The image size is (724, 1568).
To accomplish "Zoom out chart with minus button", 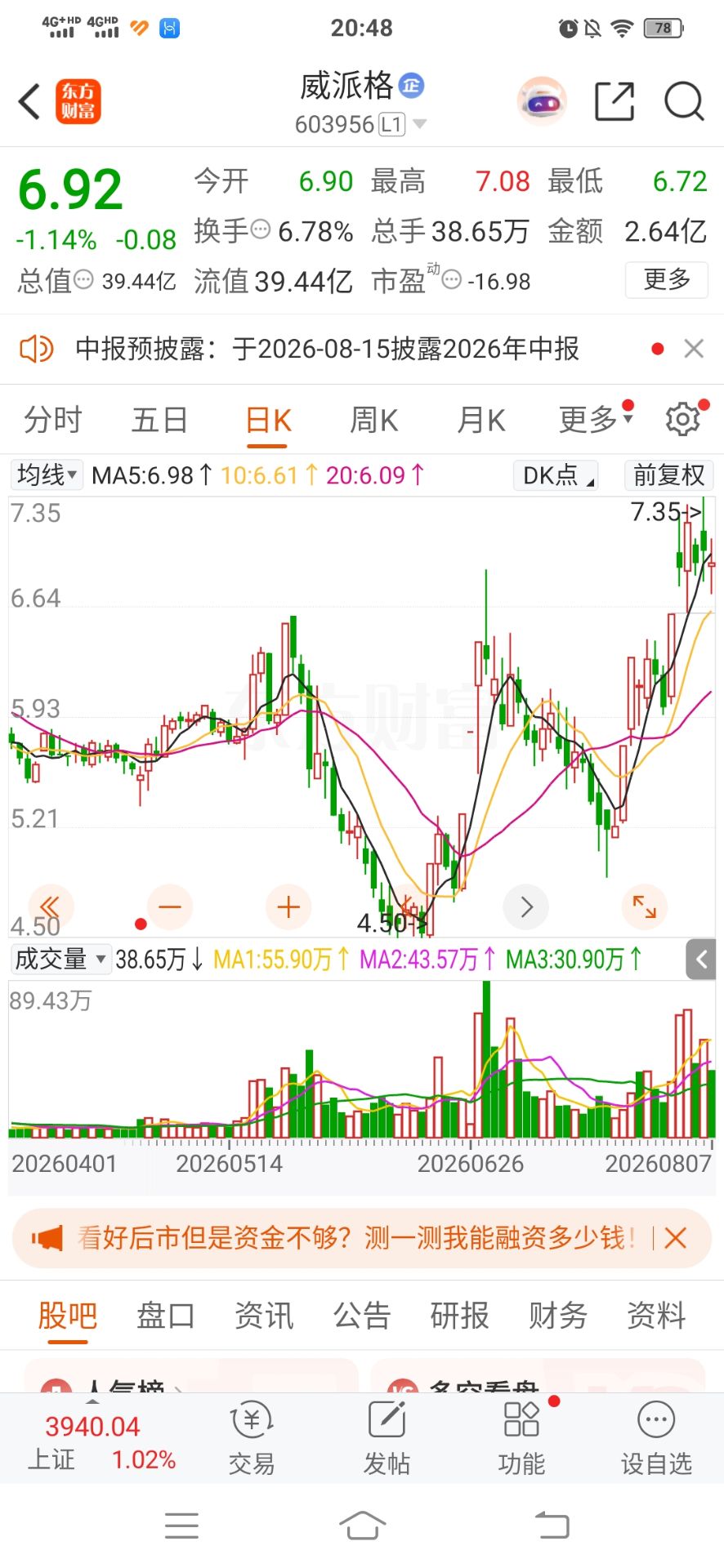I will pyautogui.click(x=170, y=906).
